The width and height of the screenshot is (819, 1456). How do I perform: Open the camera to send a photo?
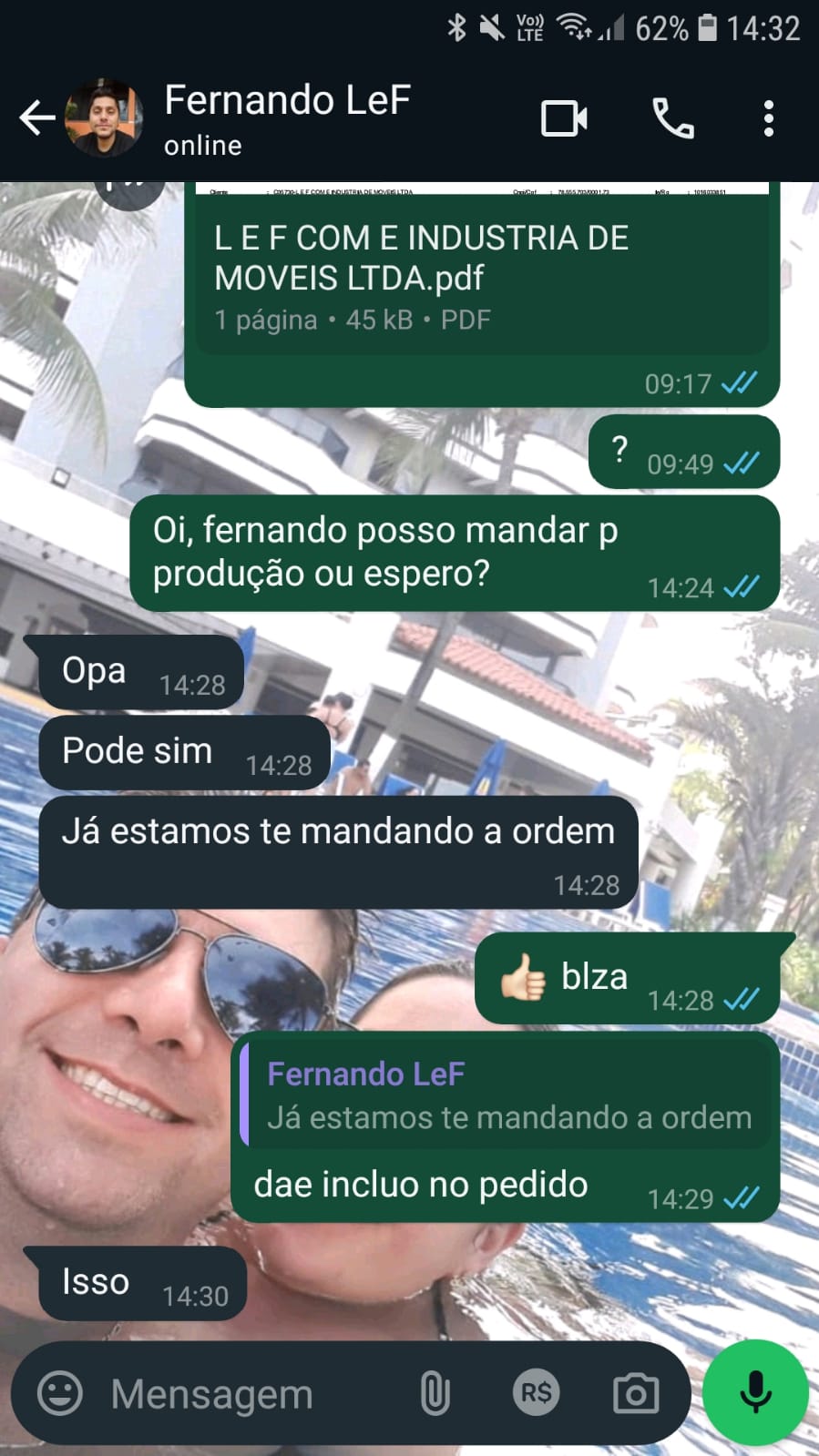coord(635,1394)
